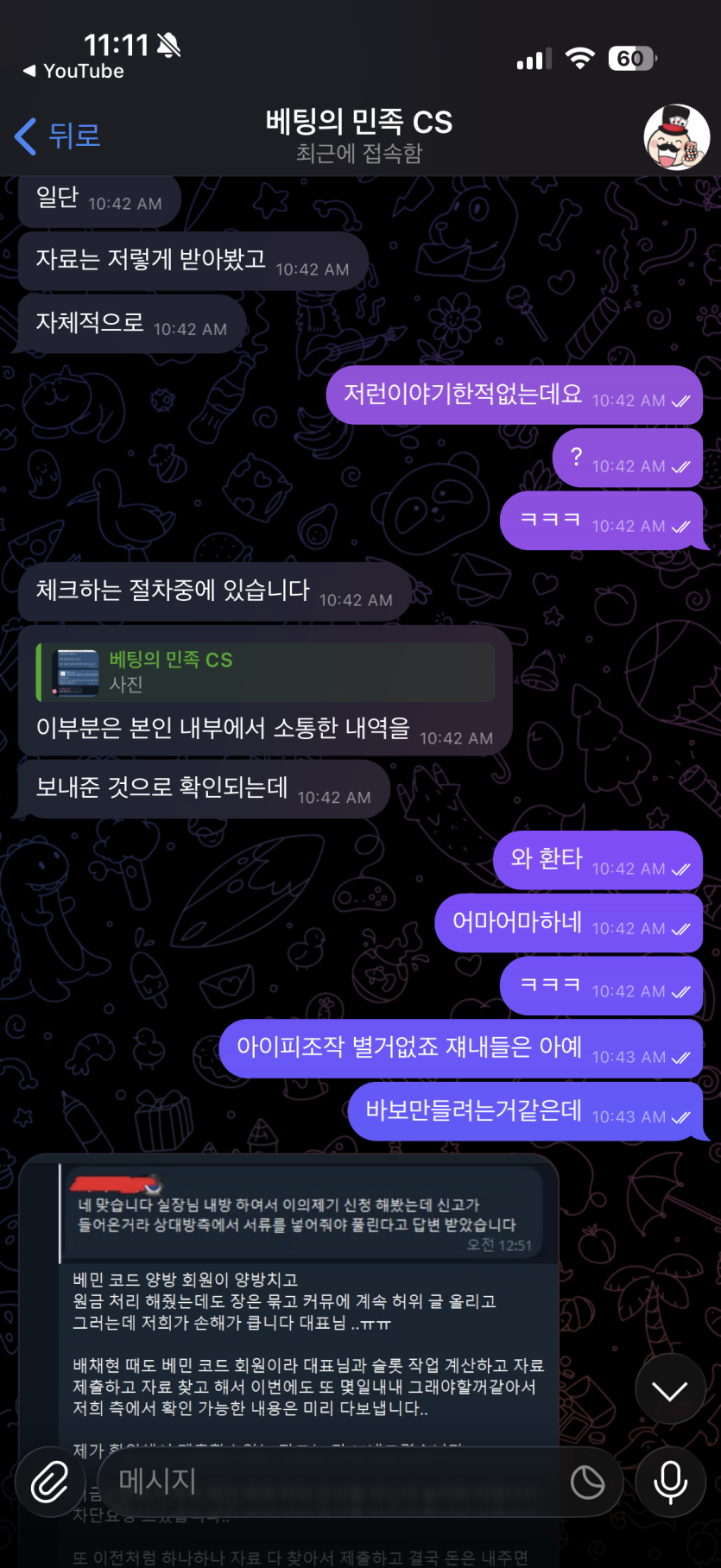Focus the 메시지 input field
The width and height of the screenshot is (721, 1568).
(337, 1482)
